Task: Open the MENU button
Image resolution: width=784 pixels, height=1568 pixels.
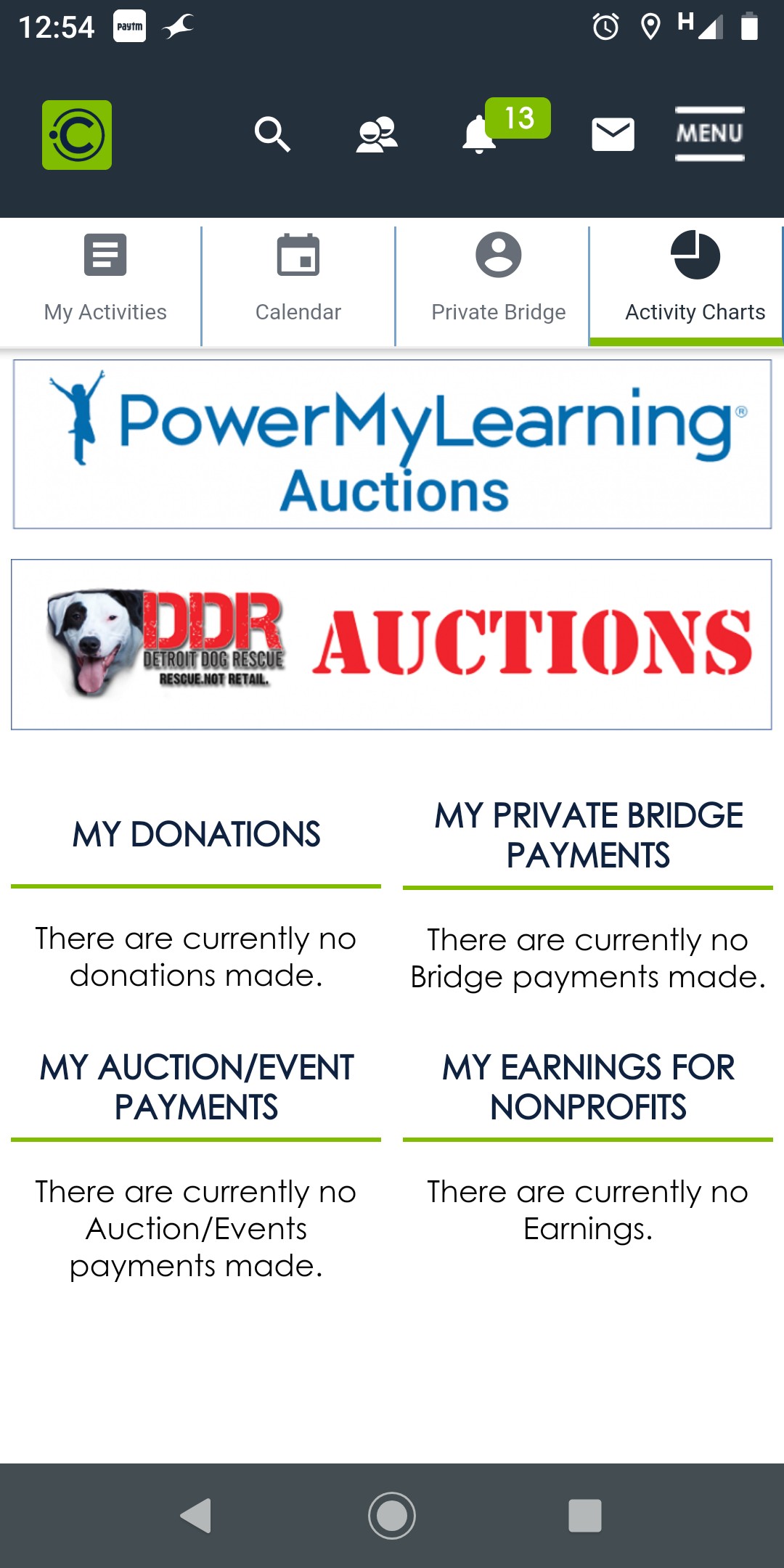Action: (709, 134)
